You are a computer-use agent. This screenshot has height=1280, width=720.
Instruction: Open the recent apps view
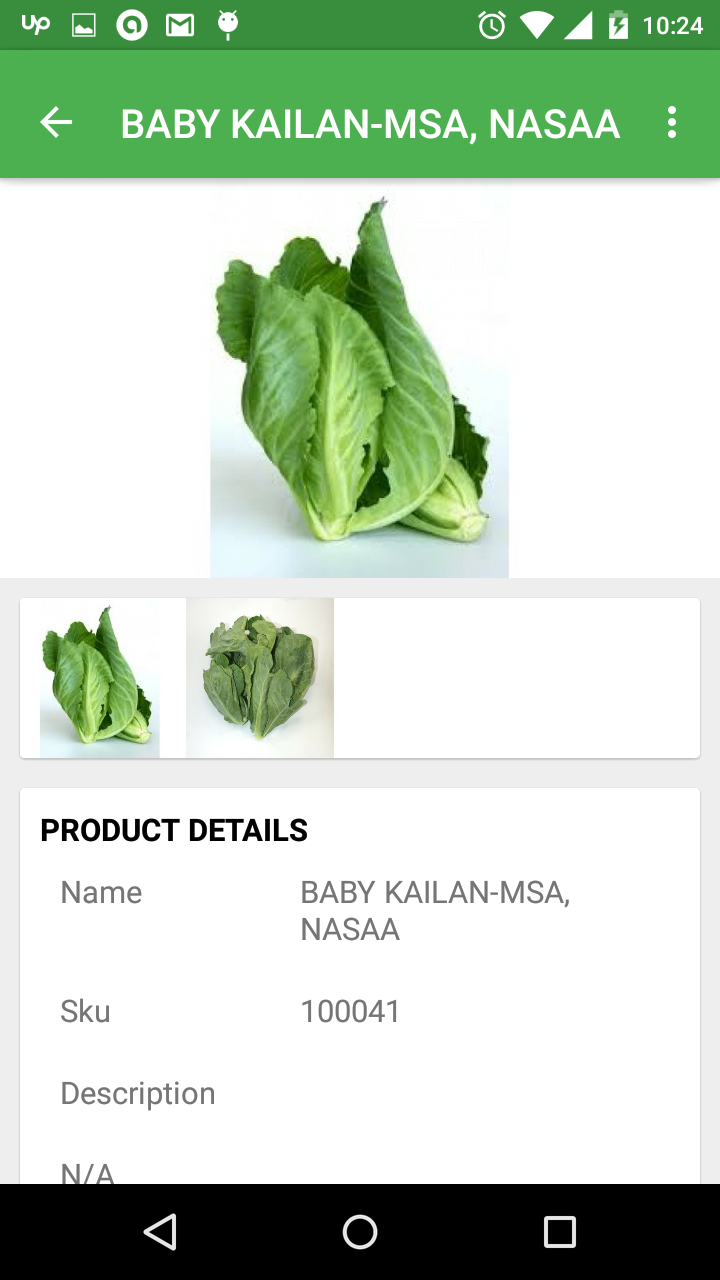click(559, 1232)
